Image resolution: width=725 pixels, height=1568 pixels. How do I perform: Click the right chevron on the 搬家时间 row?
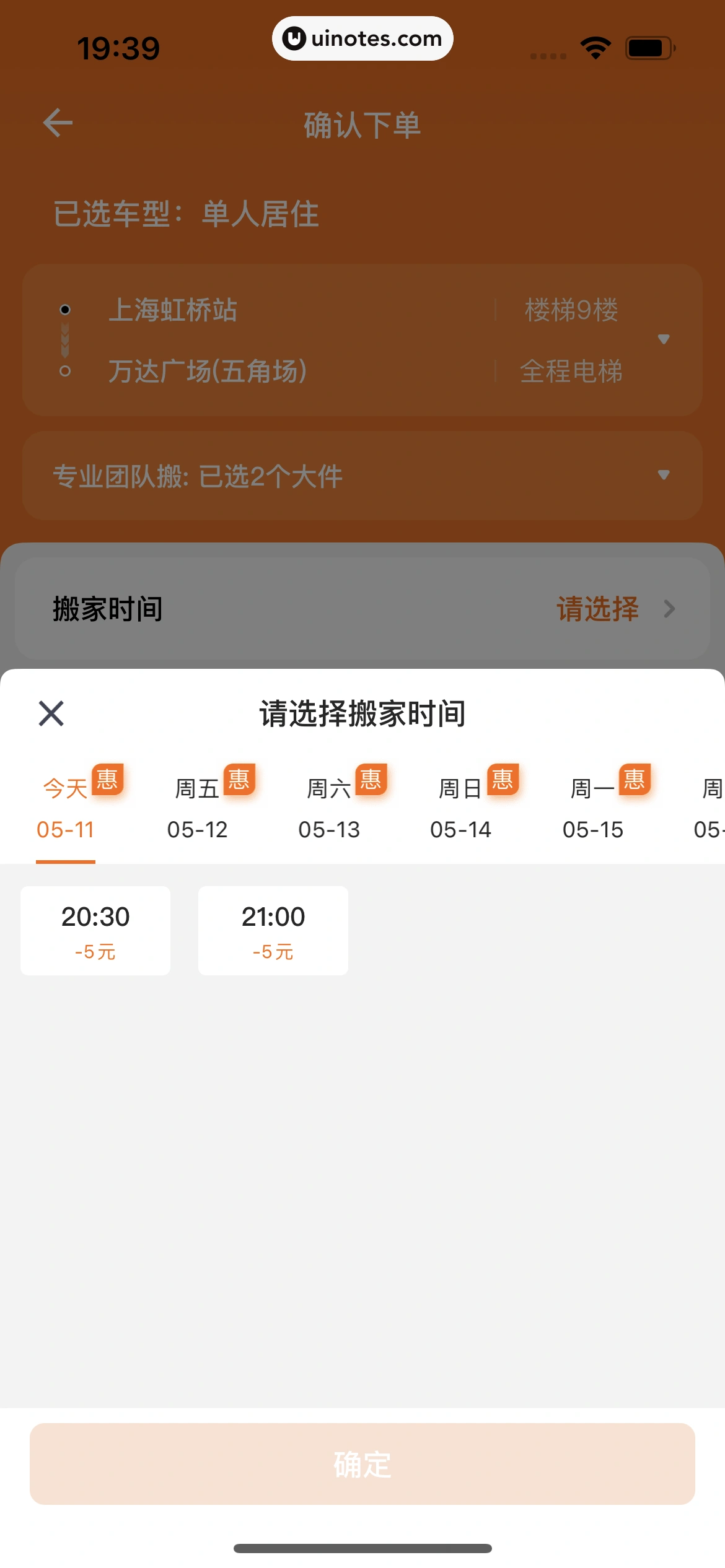671,609
